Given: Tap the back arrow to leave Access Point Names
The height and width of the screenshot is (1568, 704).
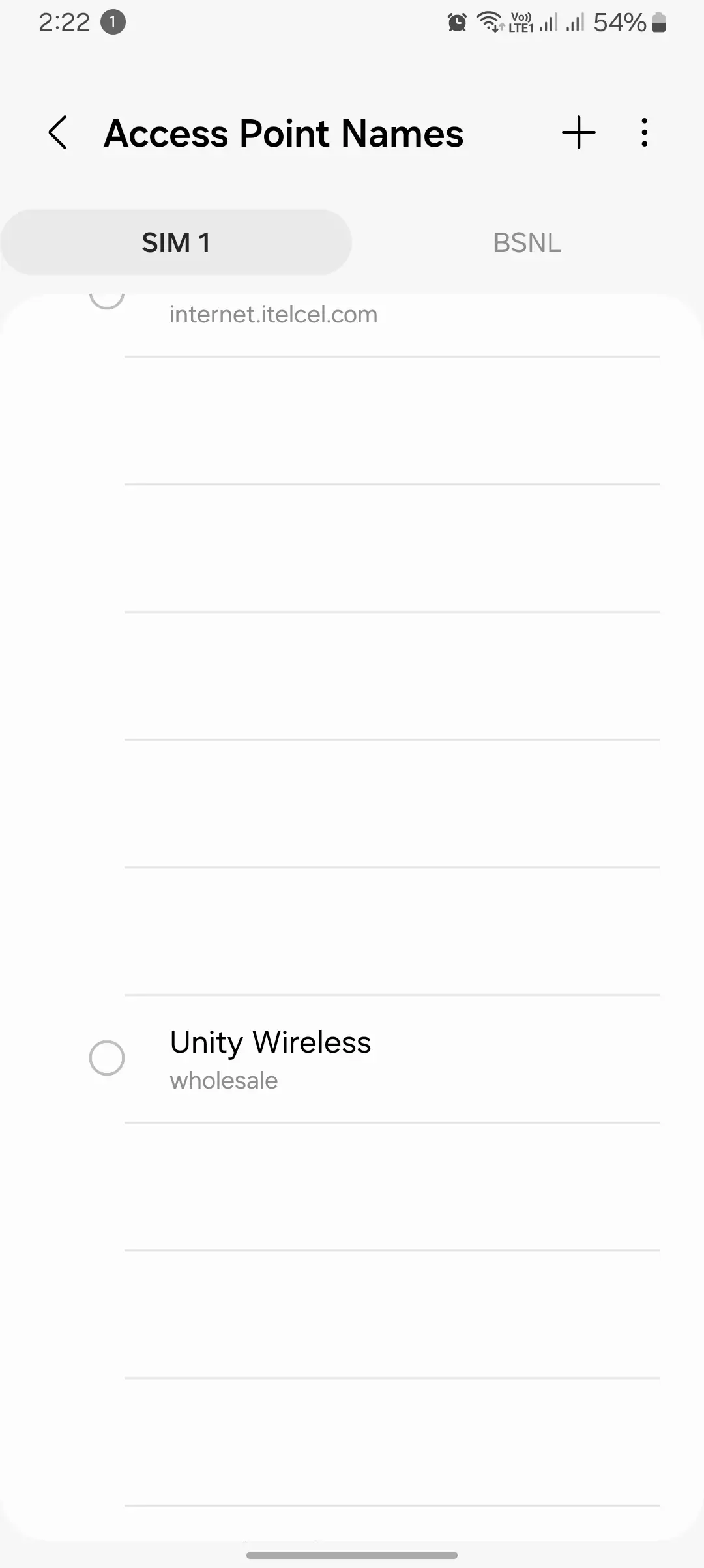Looking at the screenshot, I should 59,132.
